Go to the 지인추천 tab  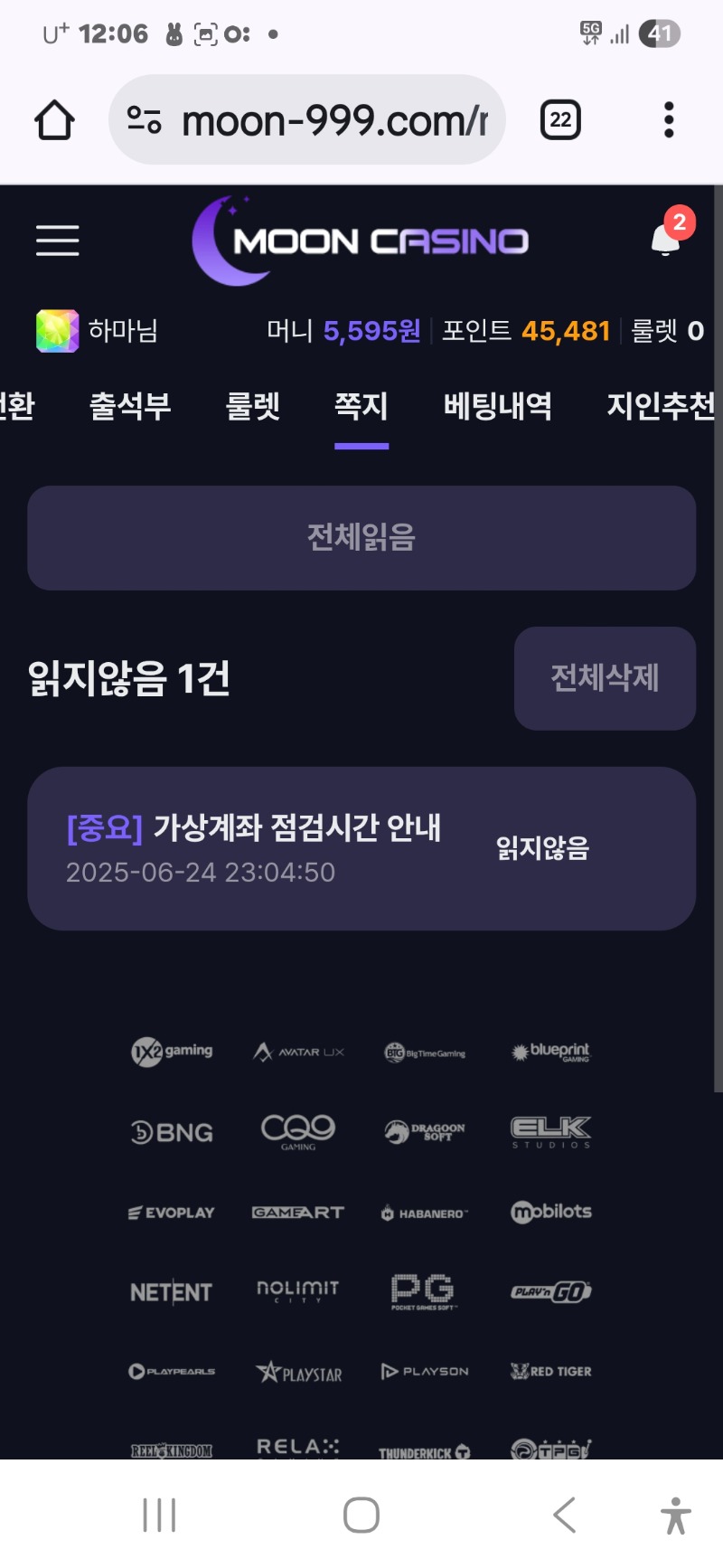(x=661, y=406)
